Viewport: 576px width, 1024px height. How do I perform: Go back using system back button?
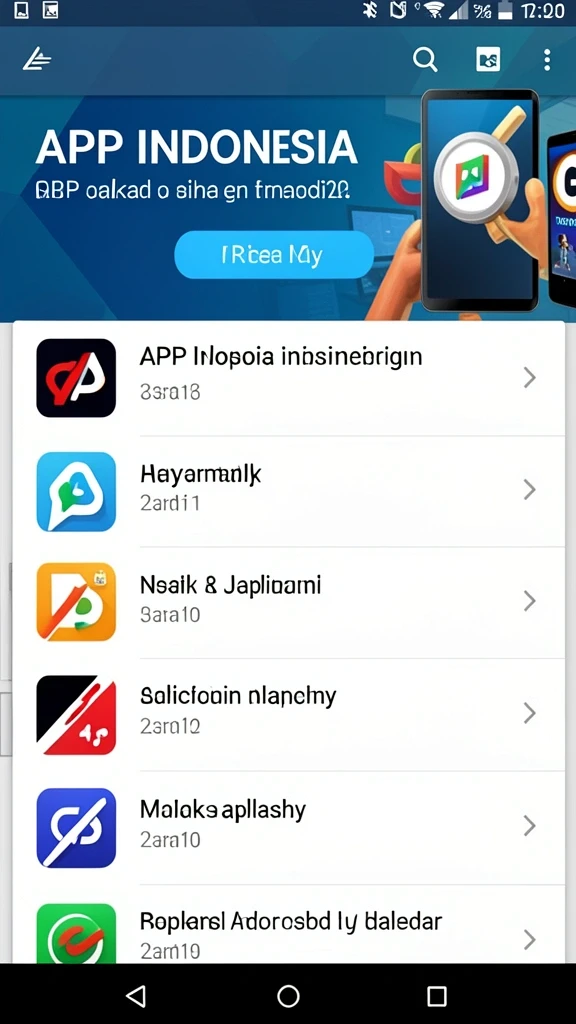pos(136,995)
